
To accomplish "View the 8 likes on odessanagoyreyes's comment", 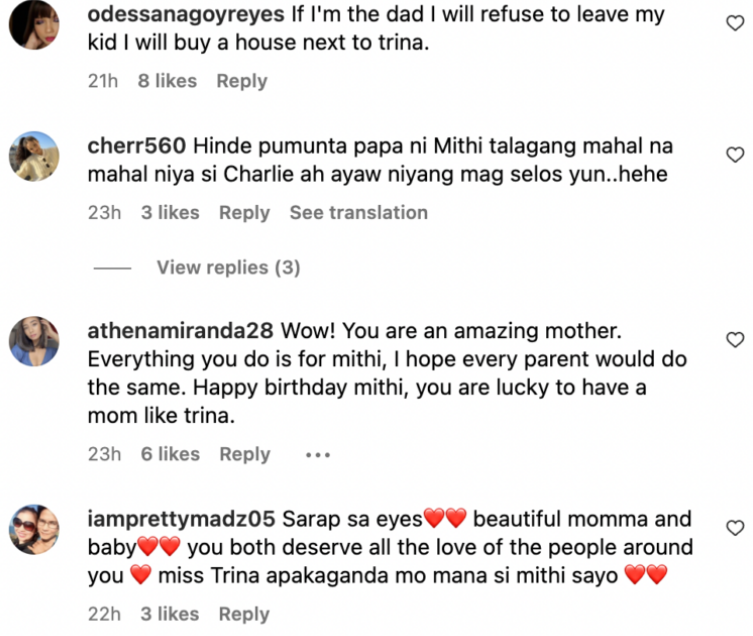I will (x=167, y=81).
